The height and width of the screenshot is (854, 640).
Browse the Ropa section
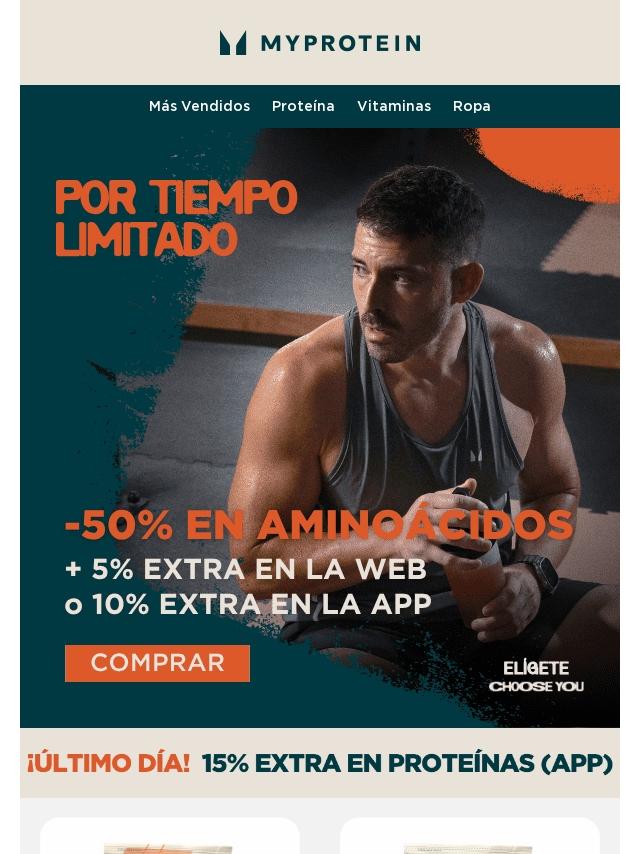(x=471, y=106)
